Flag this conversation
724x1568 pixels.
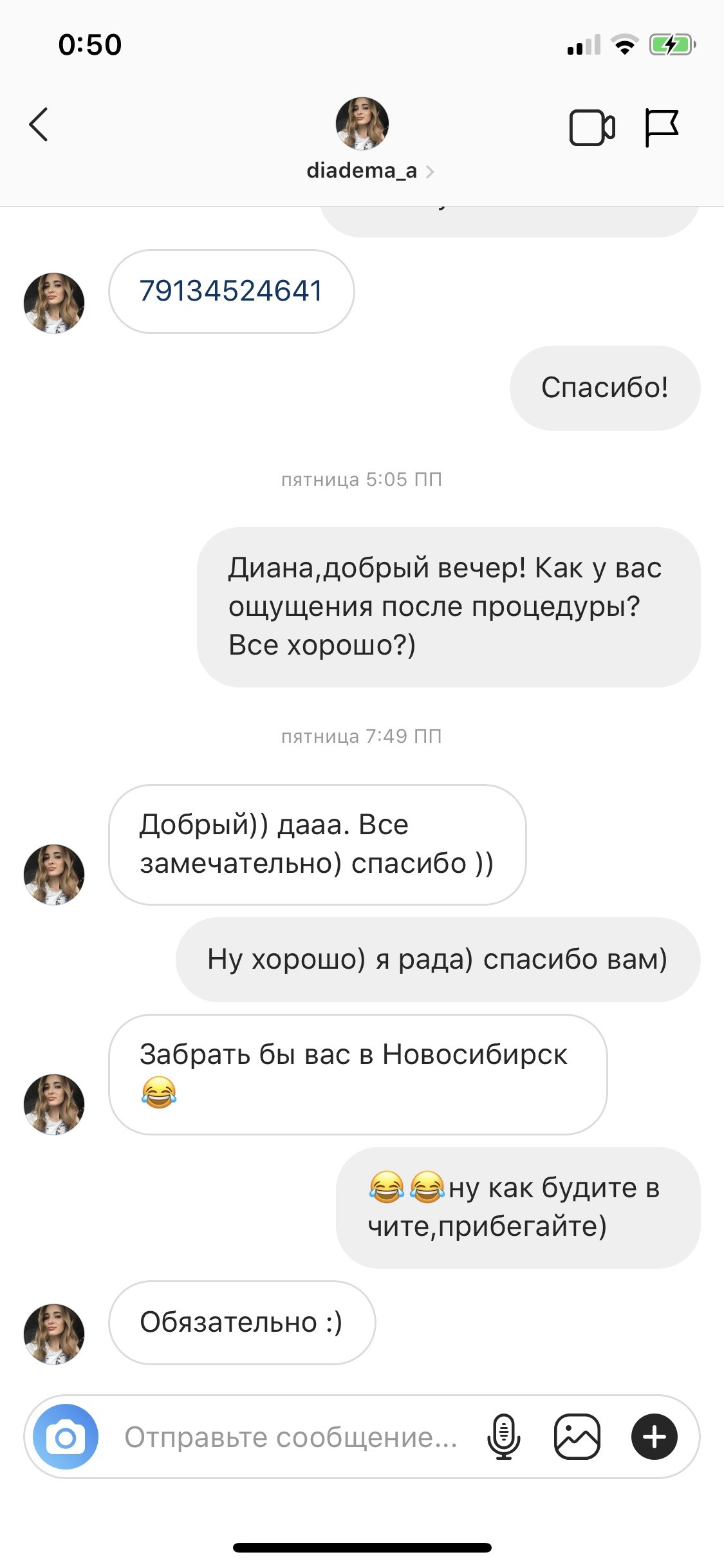click(x=662, y=127)
